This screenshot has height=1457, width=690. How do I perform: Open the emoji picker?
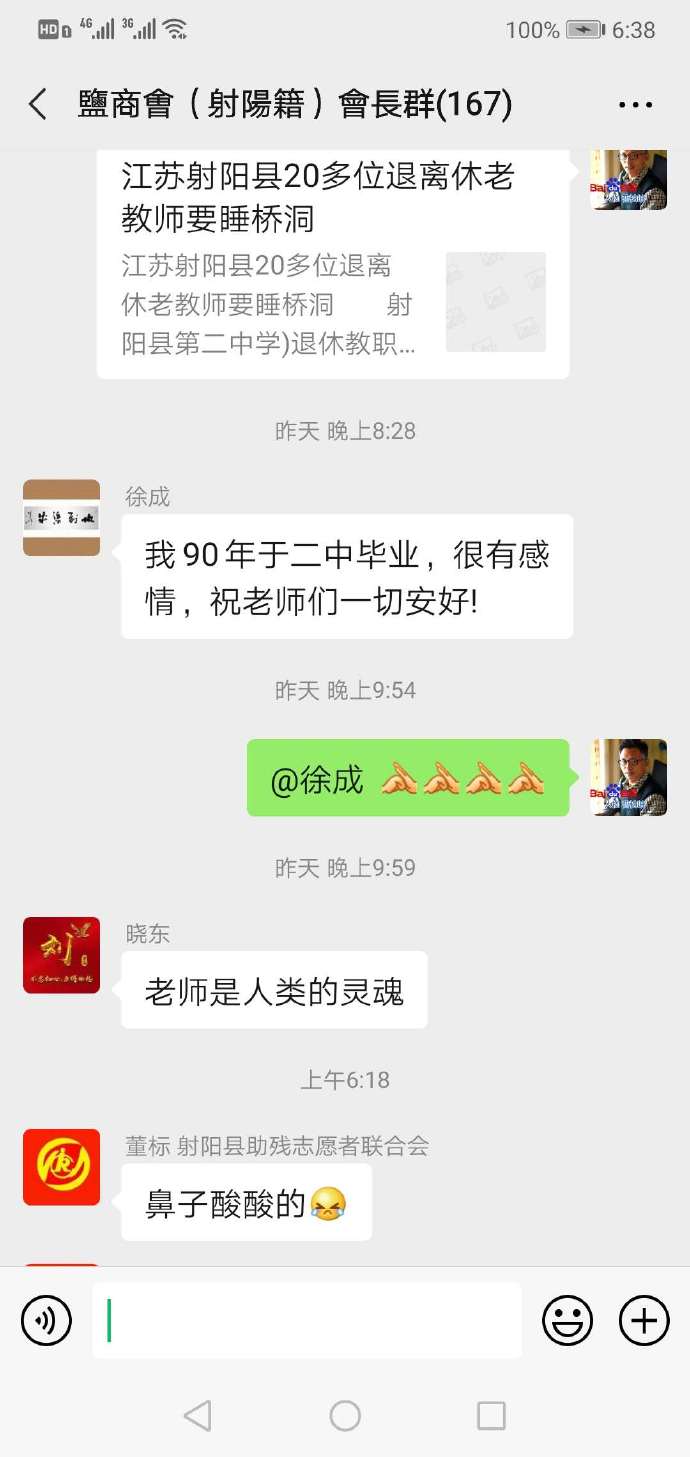[567, 1320]
